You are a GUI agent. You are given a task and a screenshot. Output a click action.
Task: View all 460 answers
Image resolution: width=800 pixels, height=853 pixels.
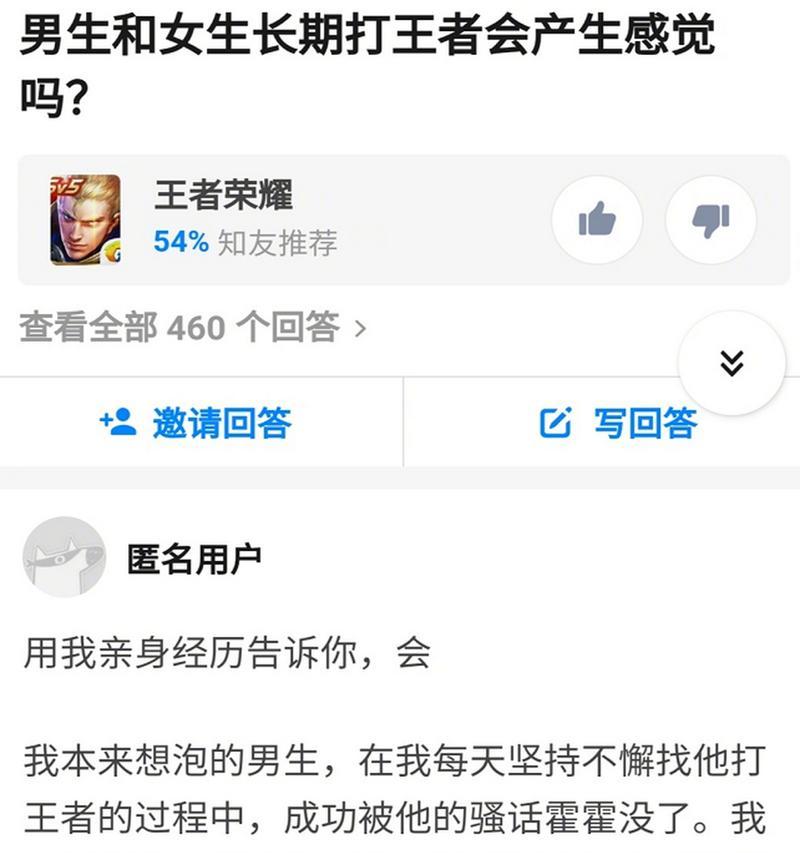(192, 327)
